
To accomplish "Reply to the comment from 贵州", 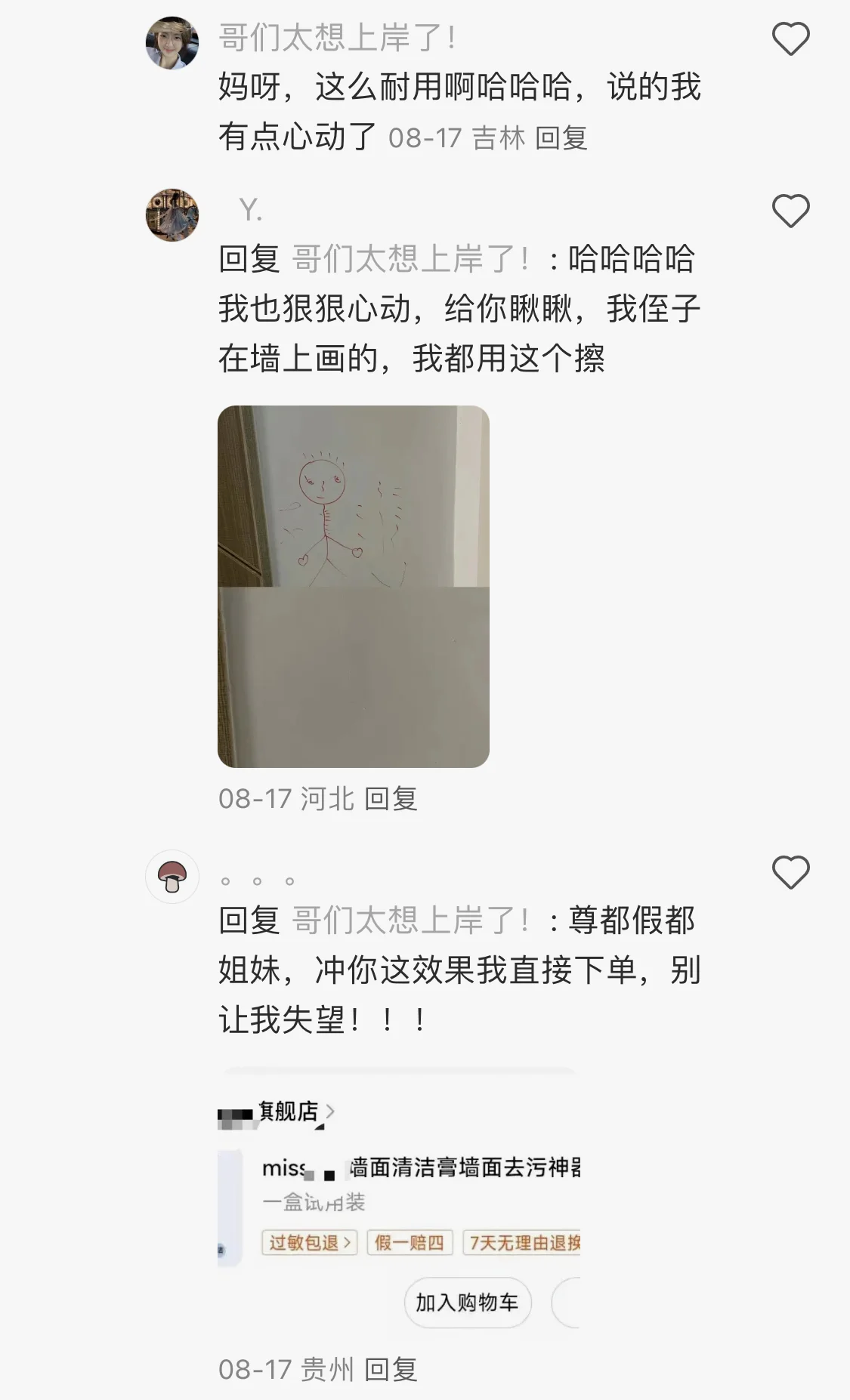I will coord(391,1370).
